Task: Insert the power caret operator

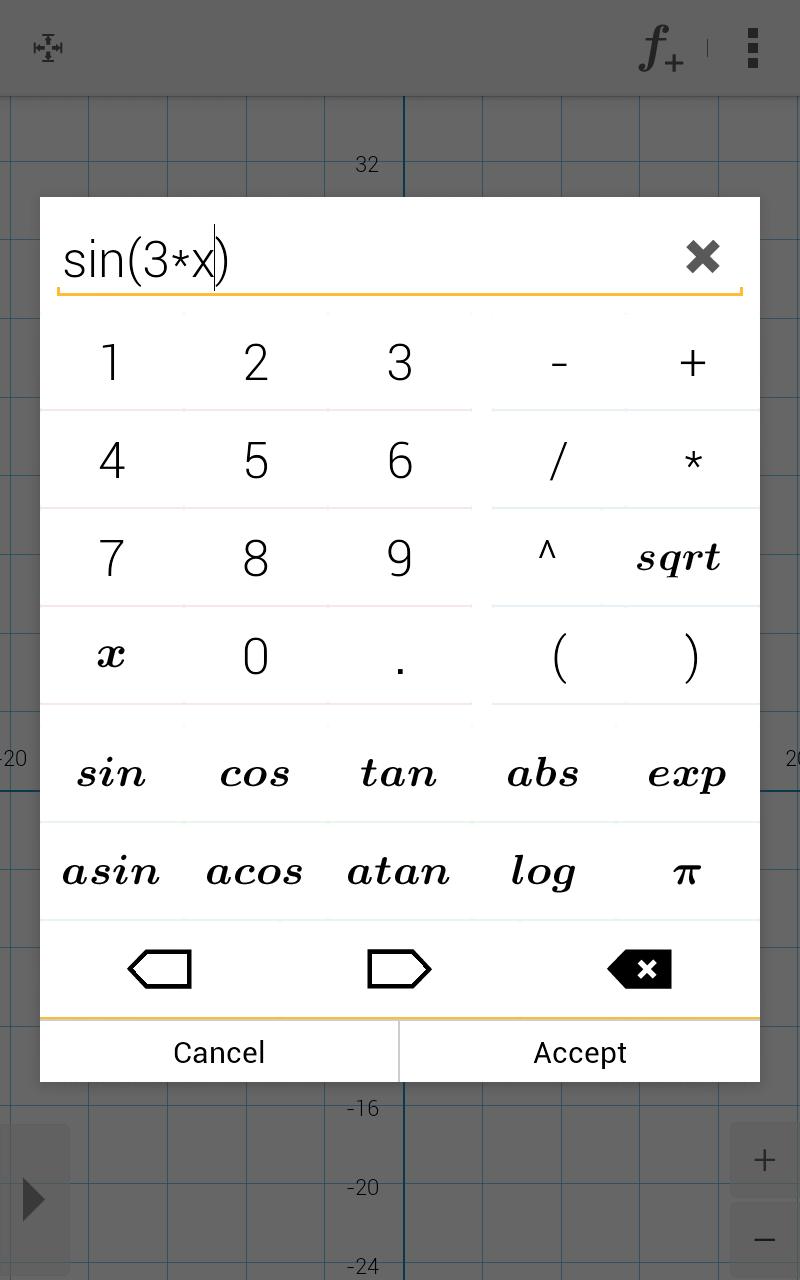Action: pos(547,556)
